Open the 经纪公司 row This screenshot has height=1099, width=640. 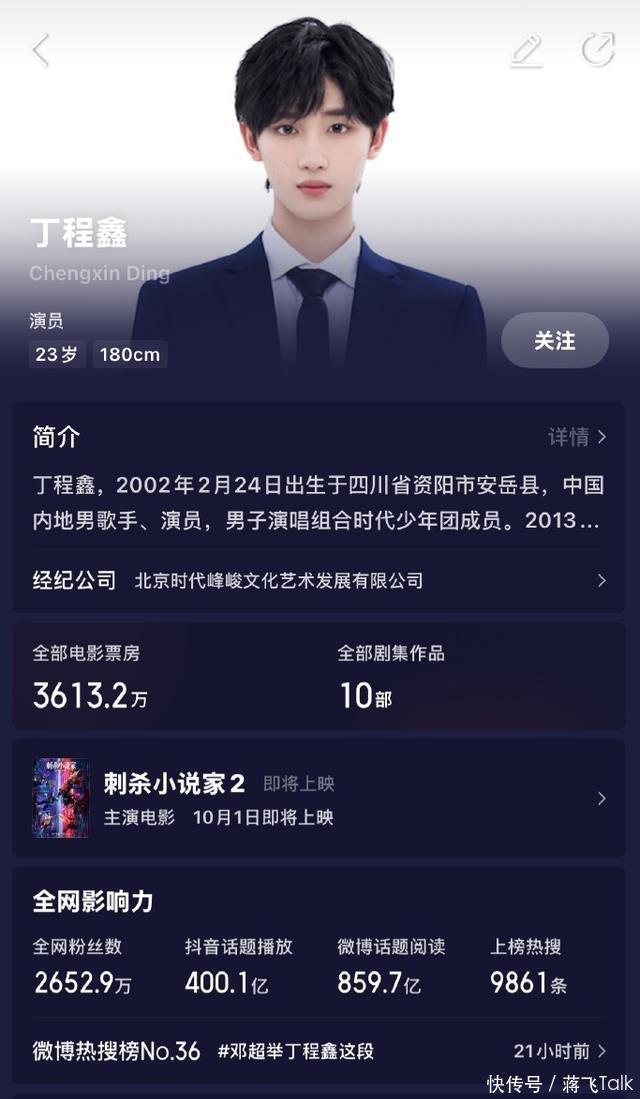pos(319,580)
